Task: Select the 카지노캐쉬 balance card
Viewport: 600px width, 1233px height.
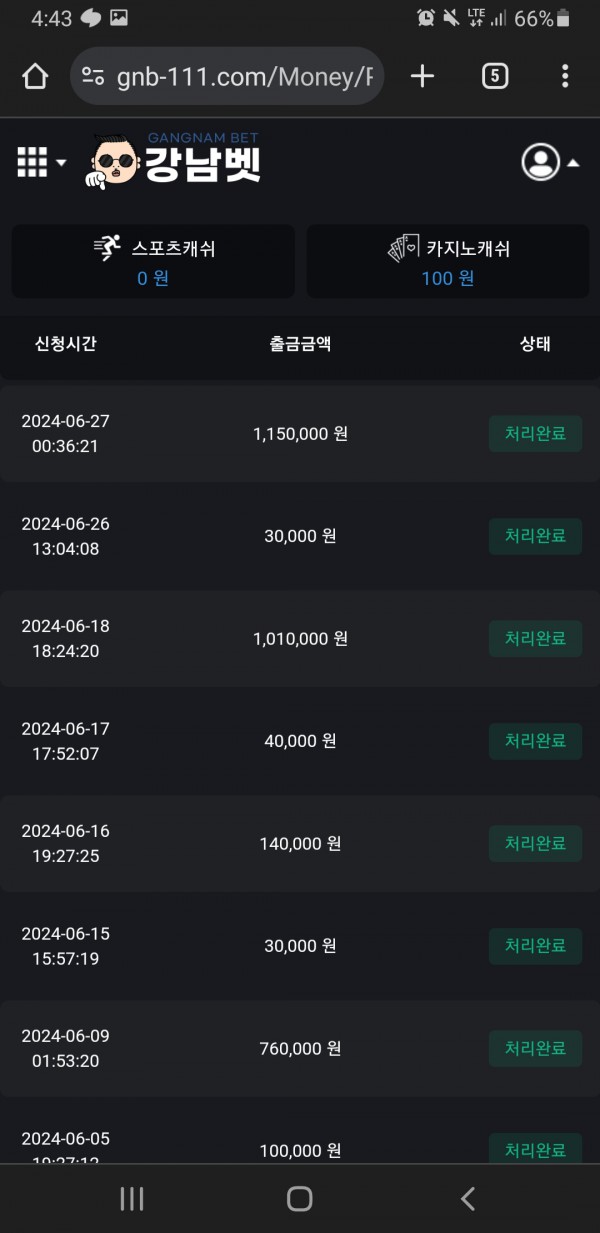Action: click(x=447, y=261)
